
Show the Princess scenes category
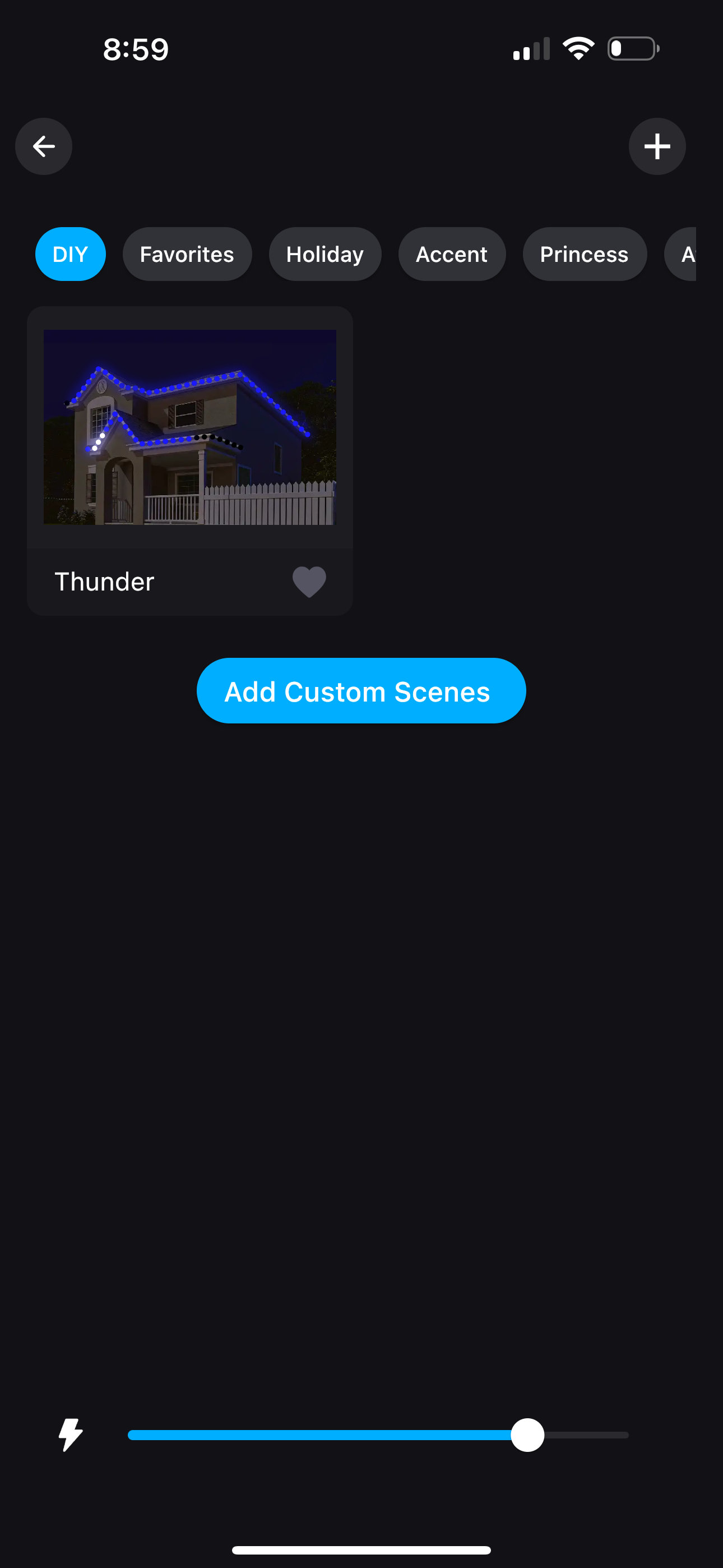(584, 254)
